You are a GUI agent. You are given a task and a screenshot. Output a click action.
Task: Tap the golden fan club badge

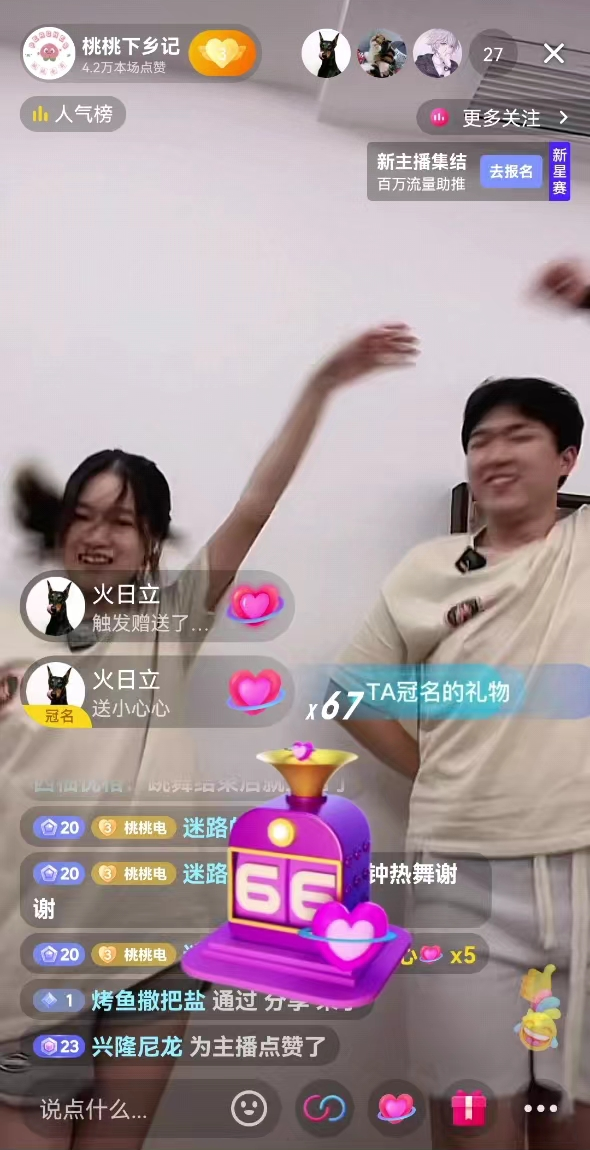point(222,54)
